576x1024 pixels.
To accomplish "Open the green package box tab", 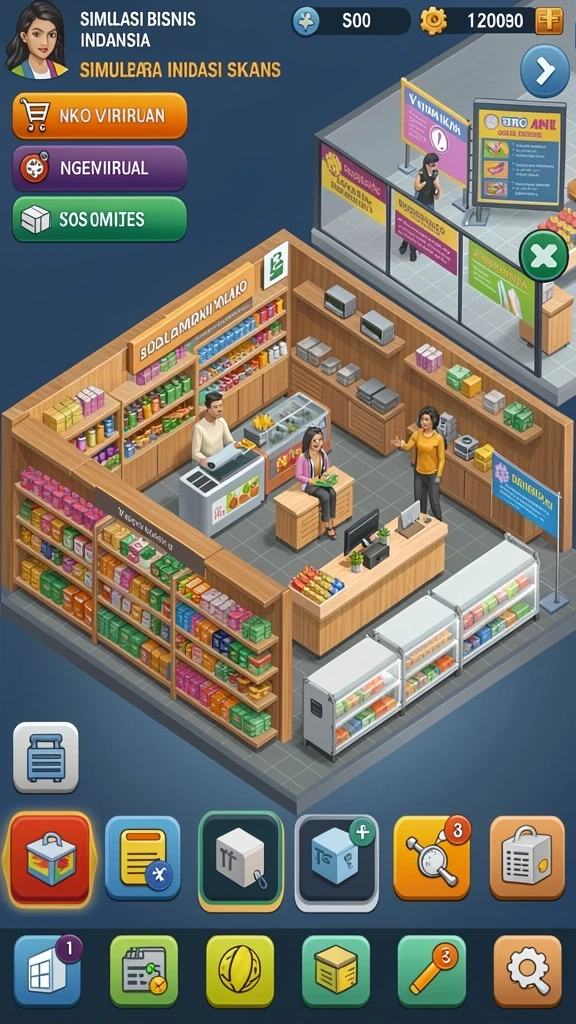I will tap(336, 971).
